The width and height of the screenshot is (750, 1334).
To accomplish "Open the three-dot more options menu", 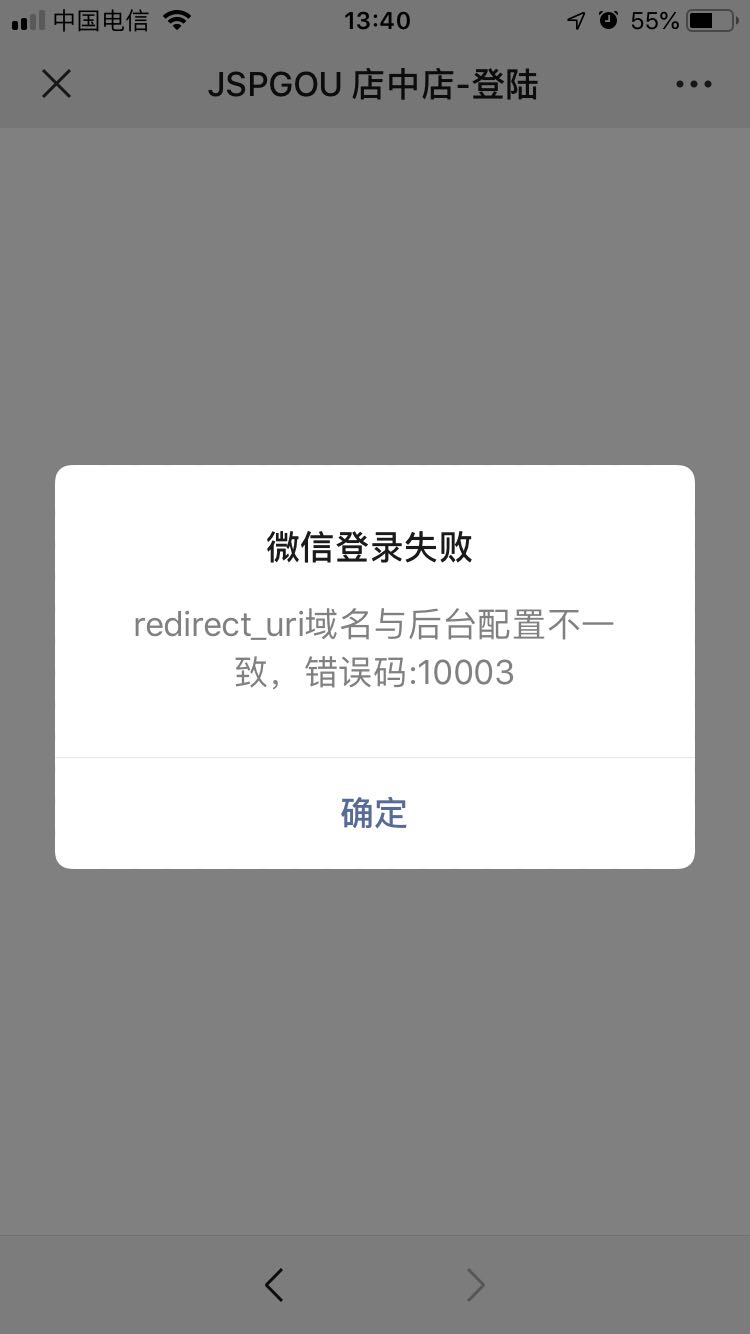I will tap(693, 84).
